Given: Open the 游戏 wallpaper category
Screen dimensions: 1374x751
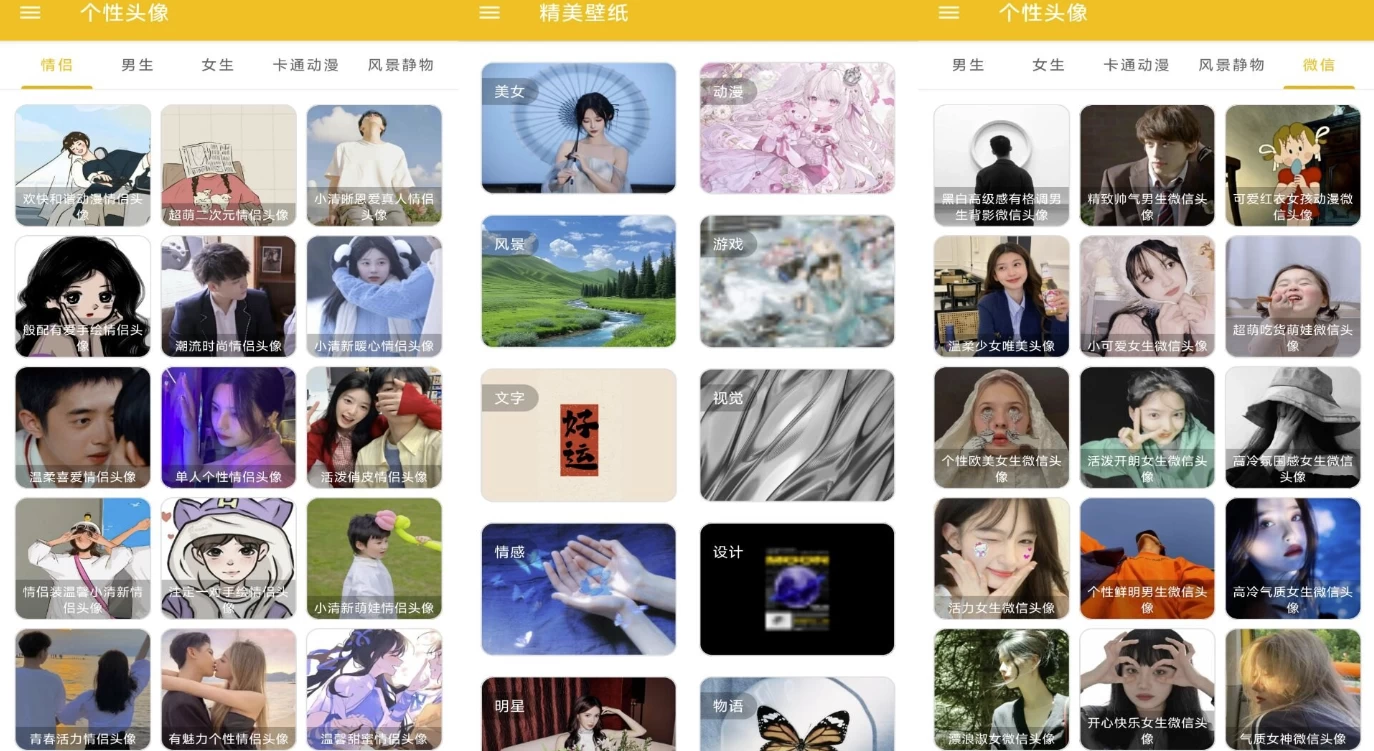Looking at the screenshot, I should pyautogui.click(x=797, y=281).
